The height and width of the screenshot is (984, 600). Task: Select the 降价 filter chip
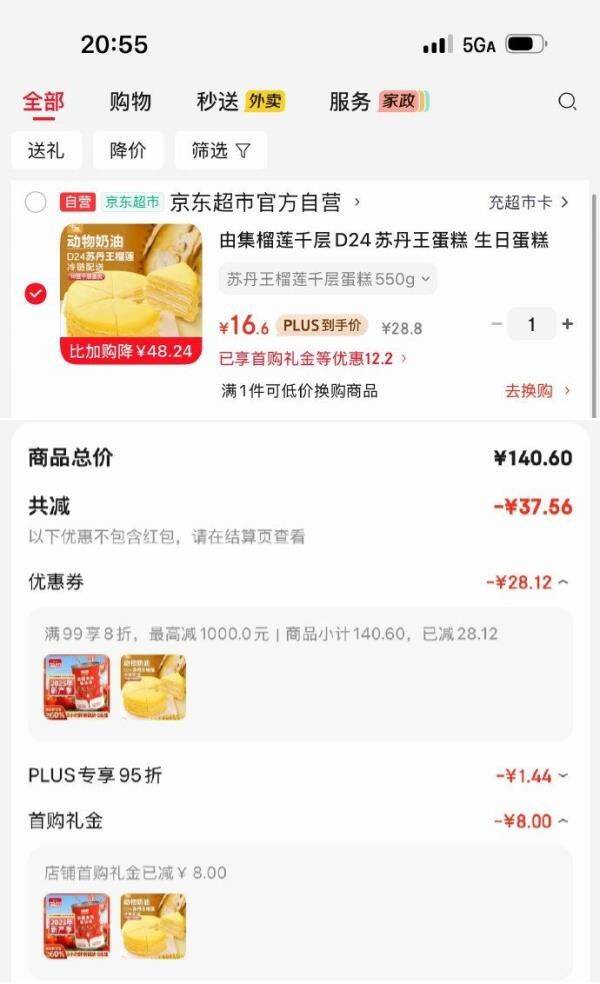click(128, 150)
